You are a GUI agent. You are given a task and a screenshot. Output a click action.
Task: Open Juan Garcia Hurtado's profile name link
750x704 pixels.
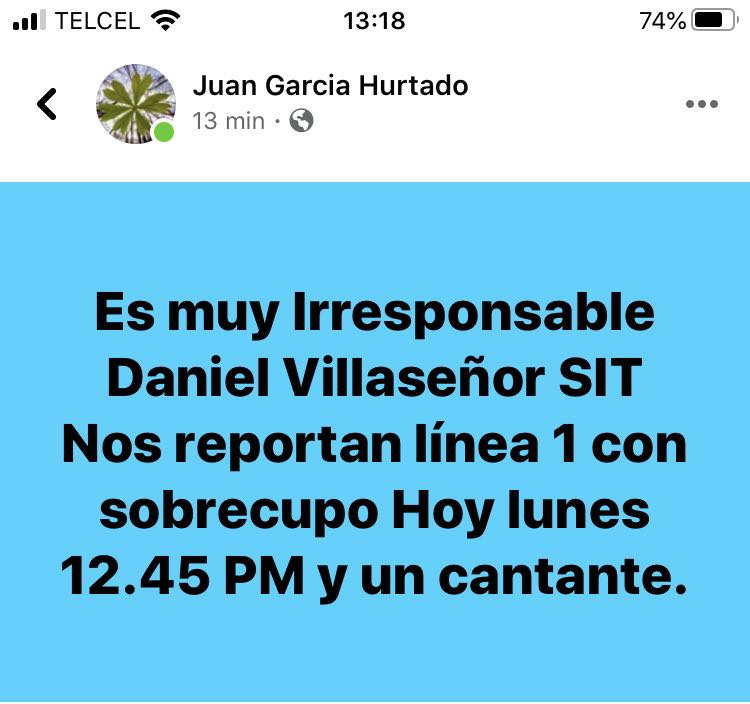coord(330,86)
